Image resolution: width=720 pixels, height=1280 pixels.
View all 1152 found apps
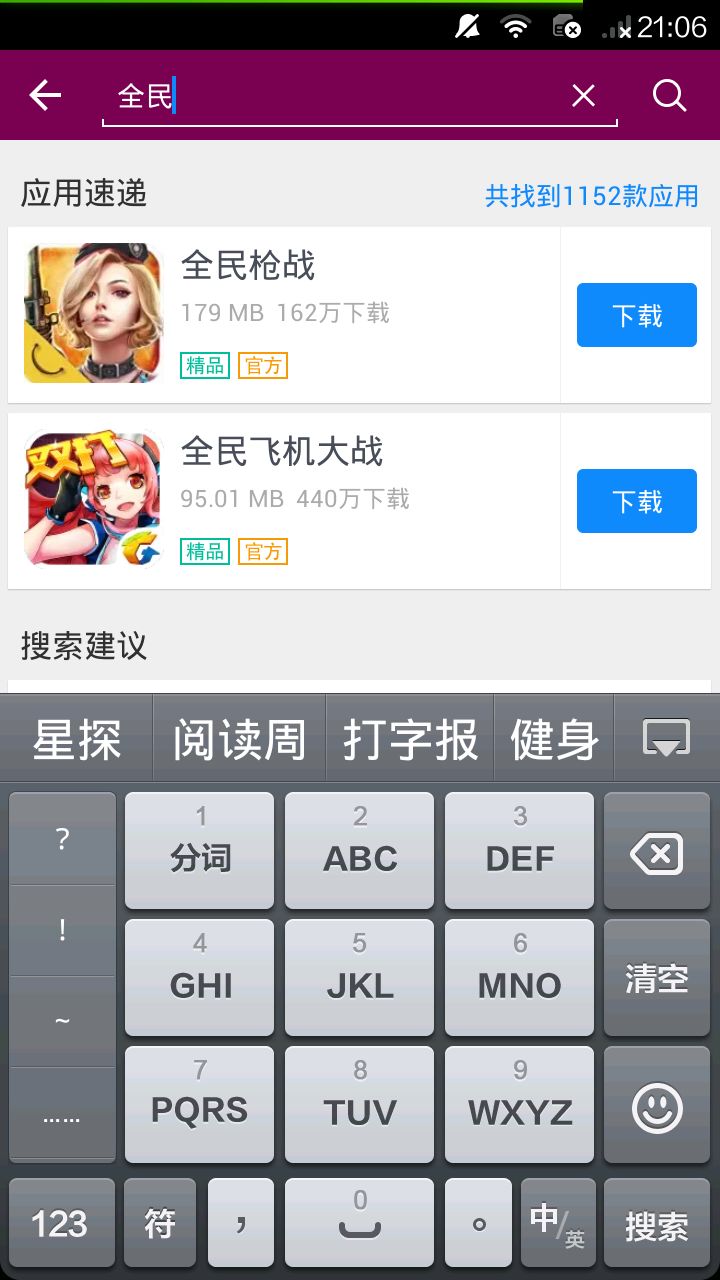click(x=591, y=196)
